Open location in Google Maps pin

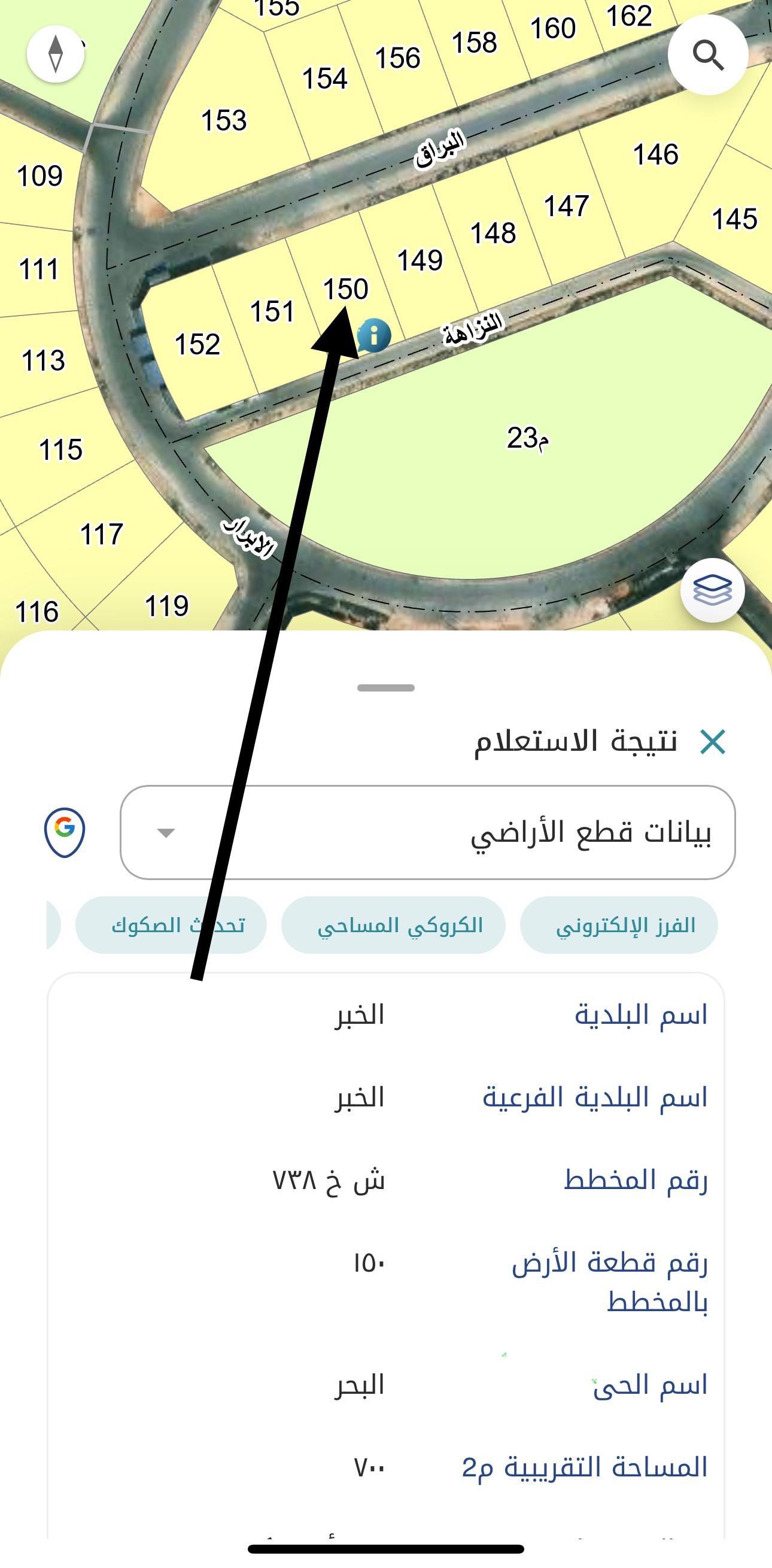point(65,832)
